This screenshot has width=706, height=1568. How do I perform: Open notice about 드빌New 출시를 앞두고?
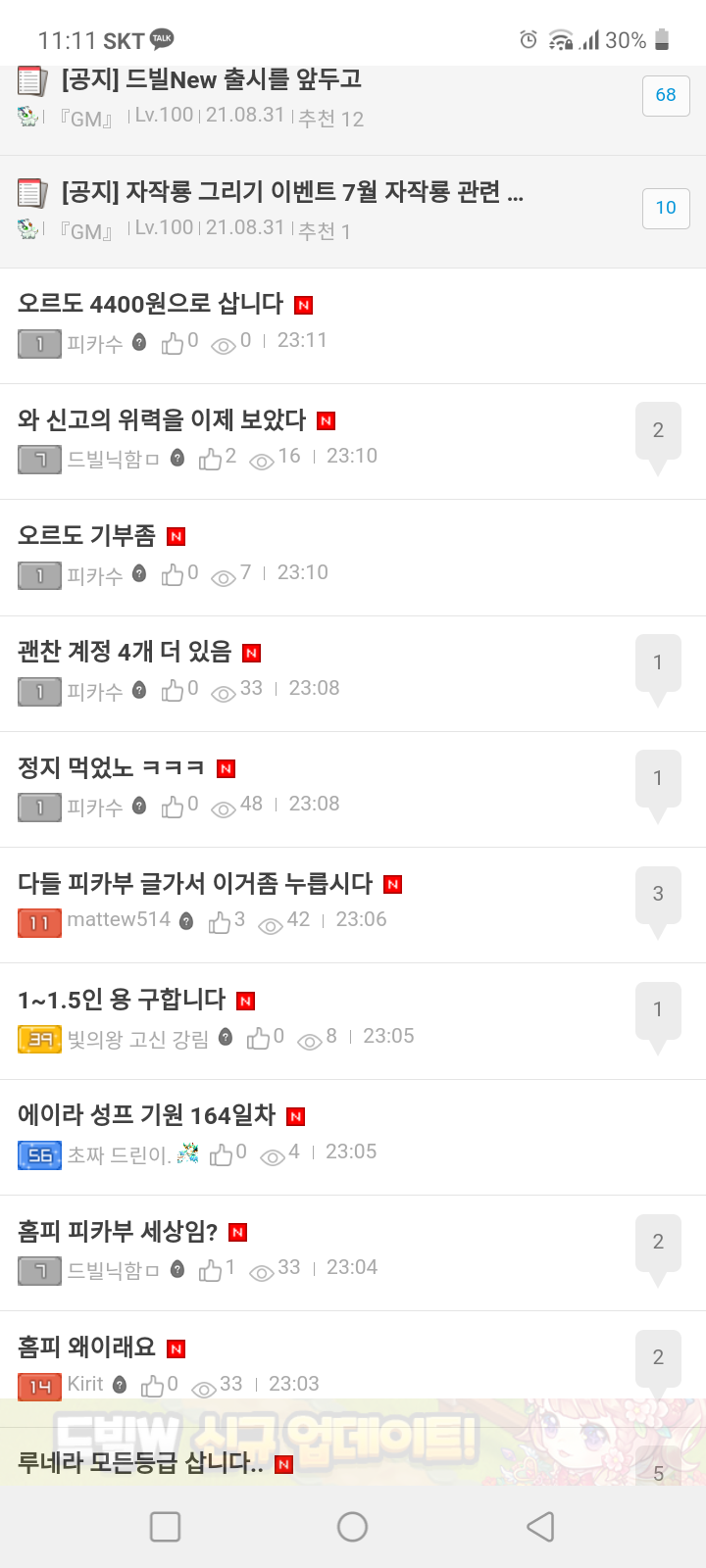211,79
